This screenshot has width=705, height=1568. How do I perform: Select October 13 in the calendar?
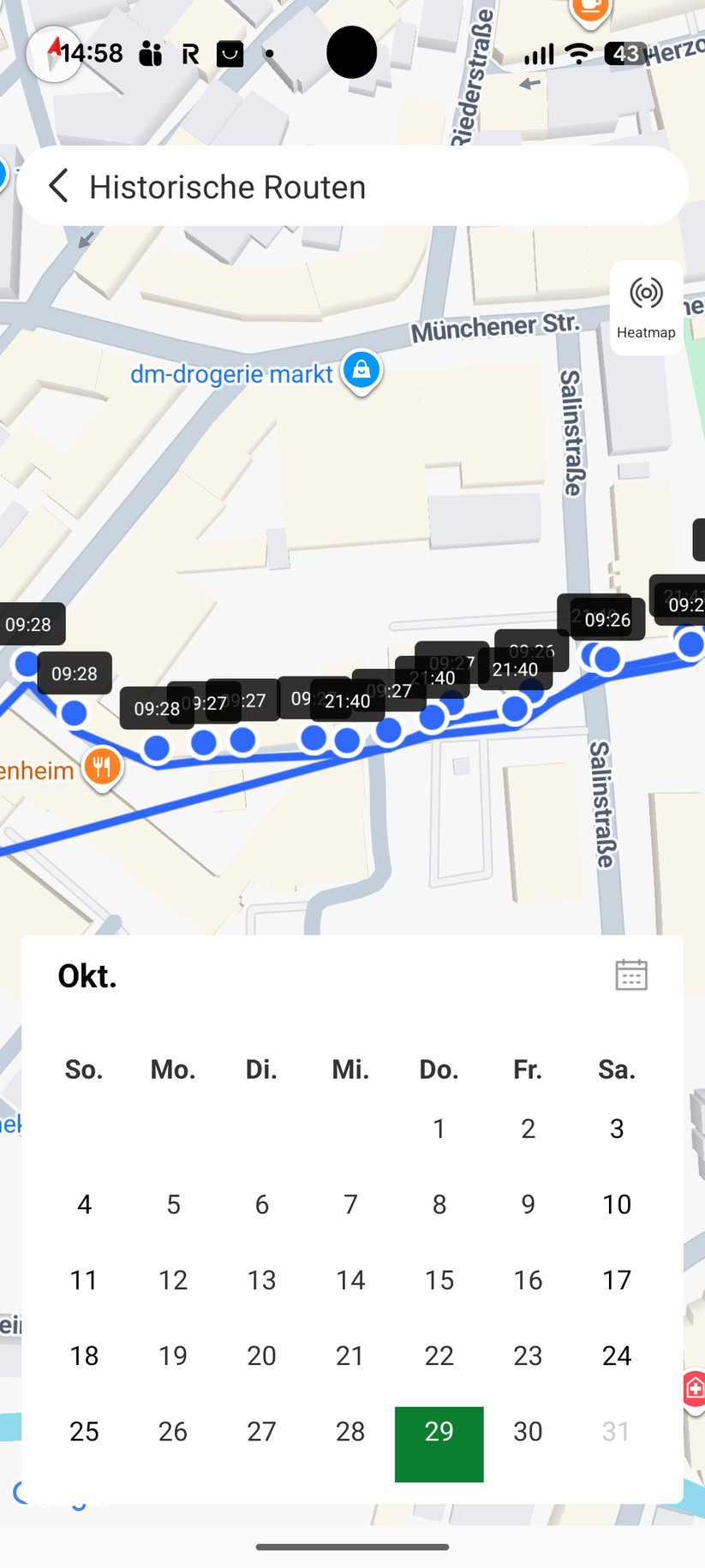[x=261, y=1279]
